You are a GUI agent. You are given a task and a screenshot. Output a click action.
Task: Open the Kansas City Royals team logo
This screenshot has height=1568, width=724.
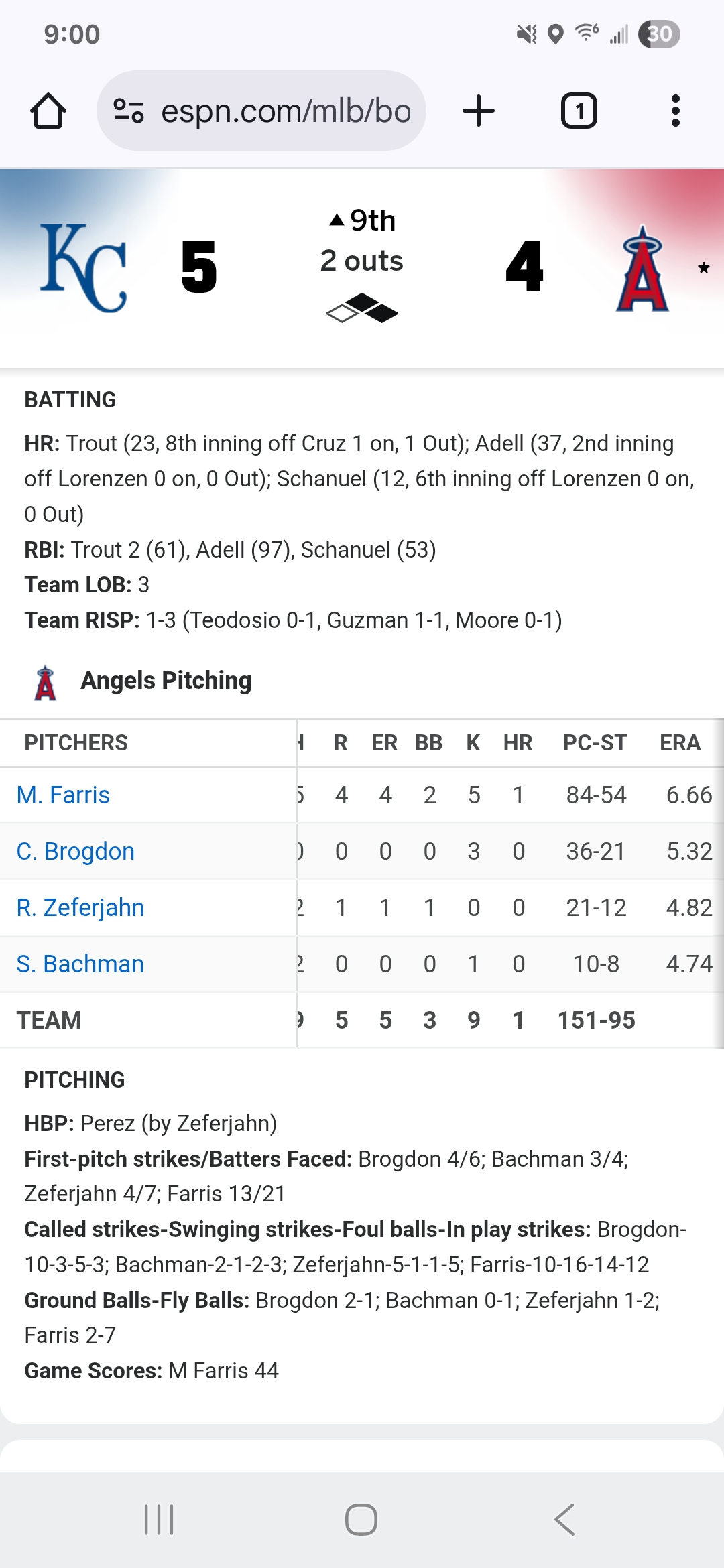84,268
